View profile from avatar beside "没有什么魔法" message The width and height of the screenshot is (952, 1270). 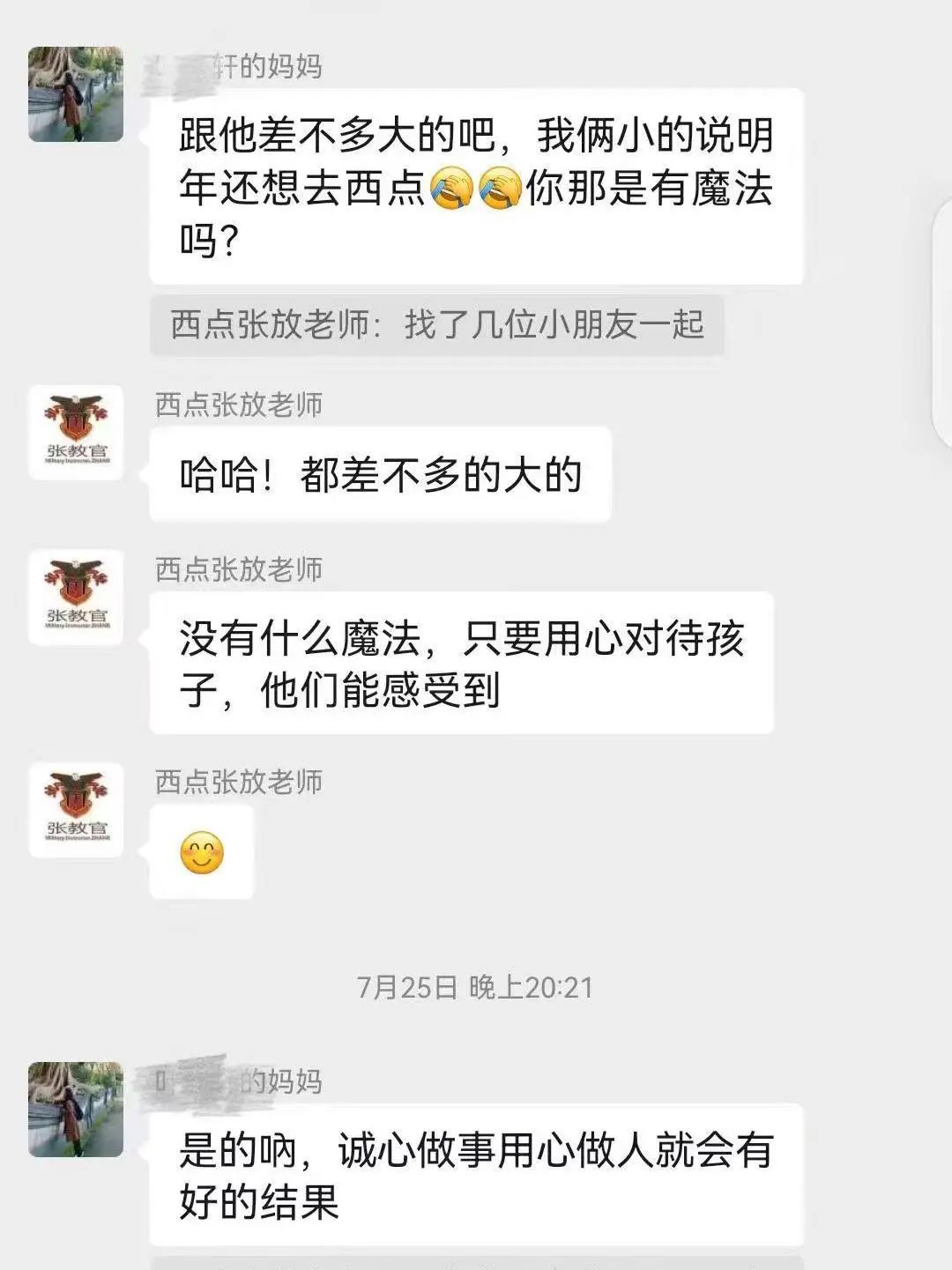[x=76, y=598]
